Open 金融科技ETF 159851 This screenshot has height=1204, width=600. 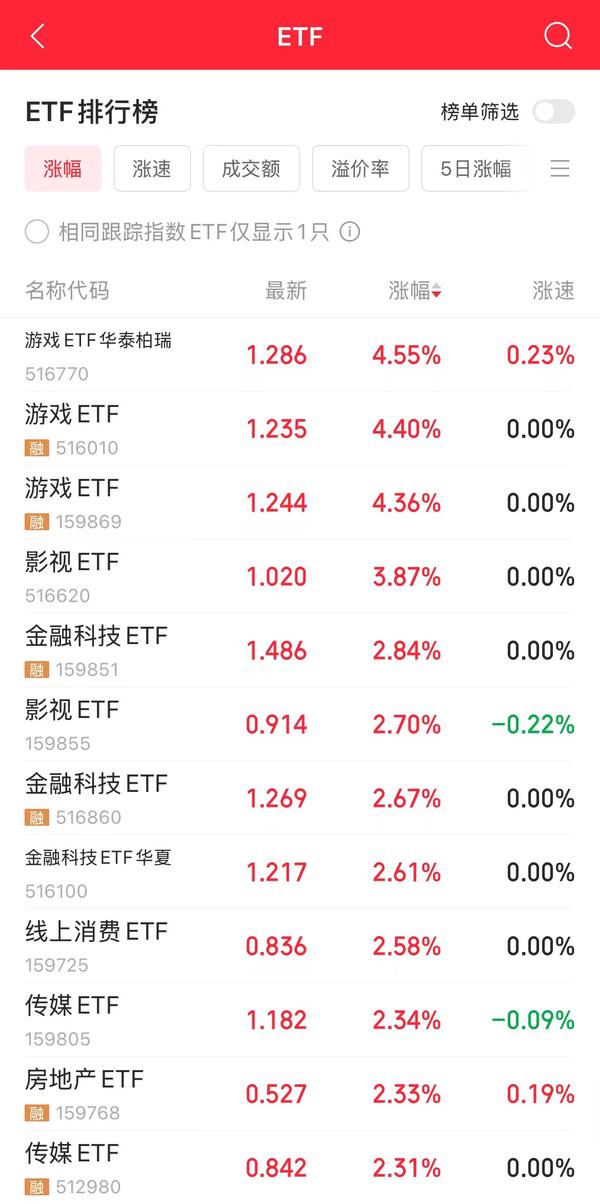(x=300, y=651)
